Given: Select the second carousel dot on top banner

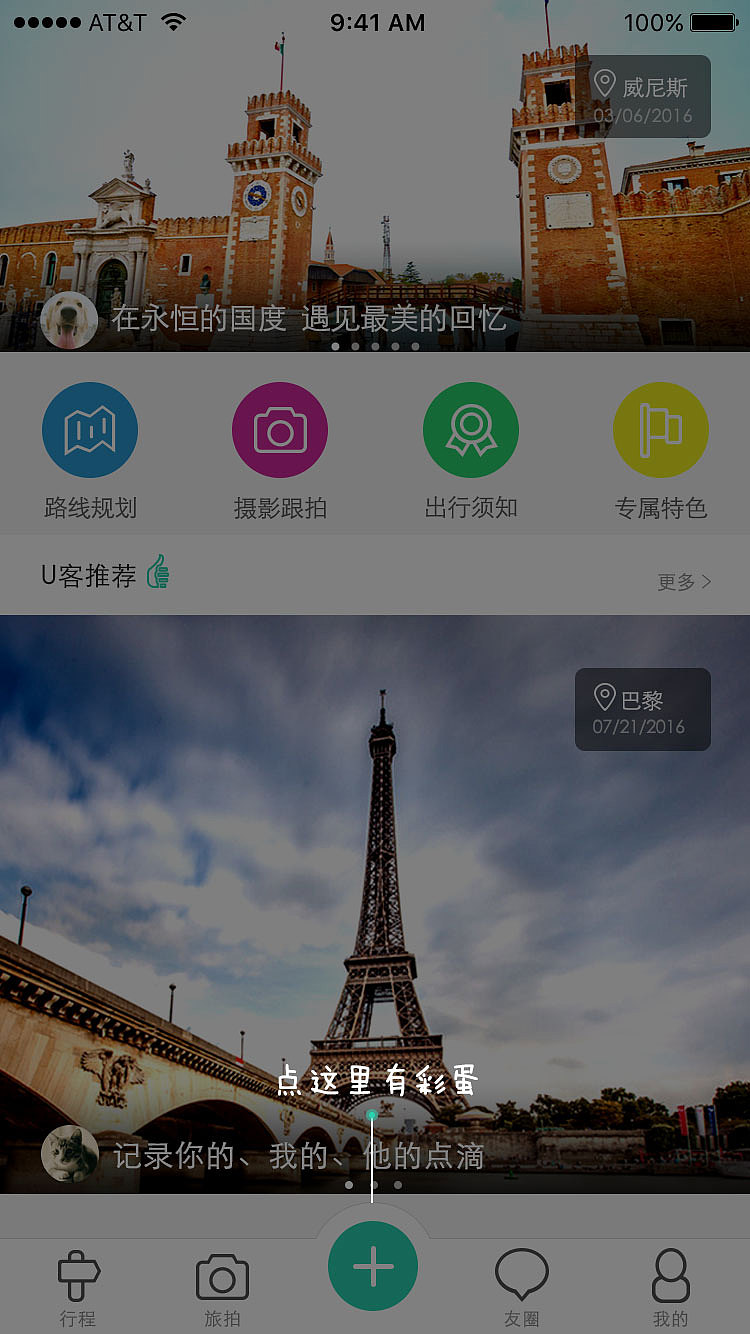Looking at the screenshot, I should 355,346.
